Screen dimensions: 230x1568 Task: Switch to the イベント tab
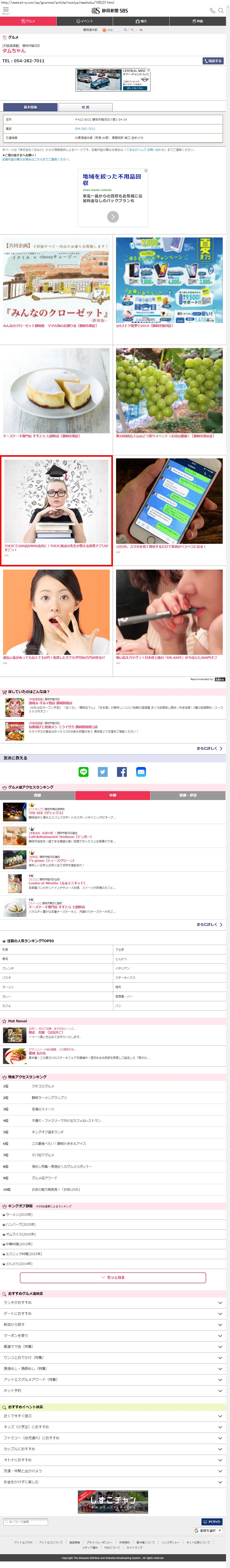pos(86,21)
